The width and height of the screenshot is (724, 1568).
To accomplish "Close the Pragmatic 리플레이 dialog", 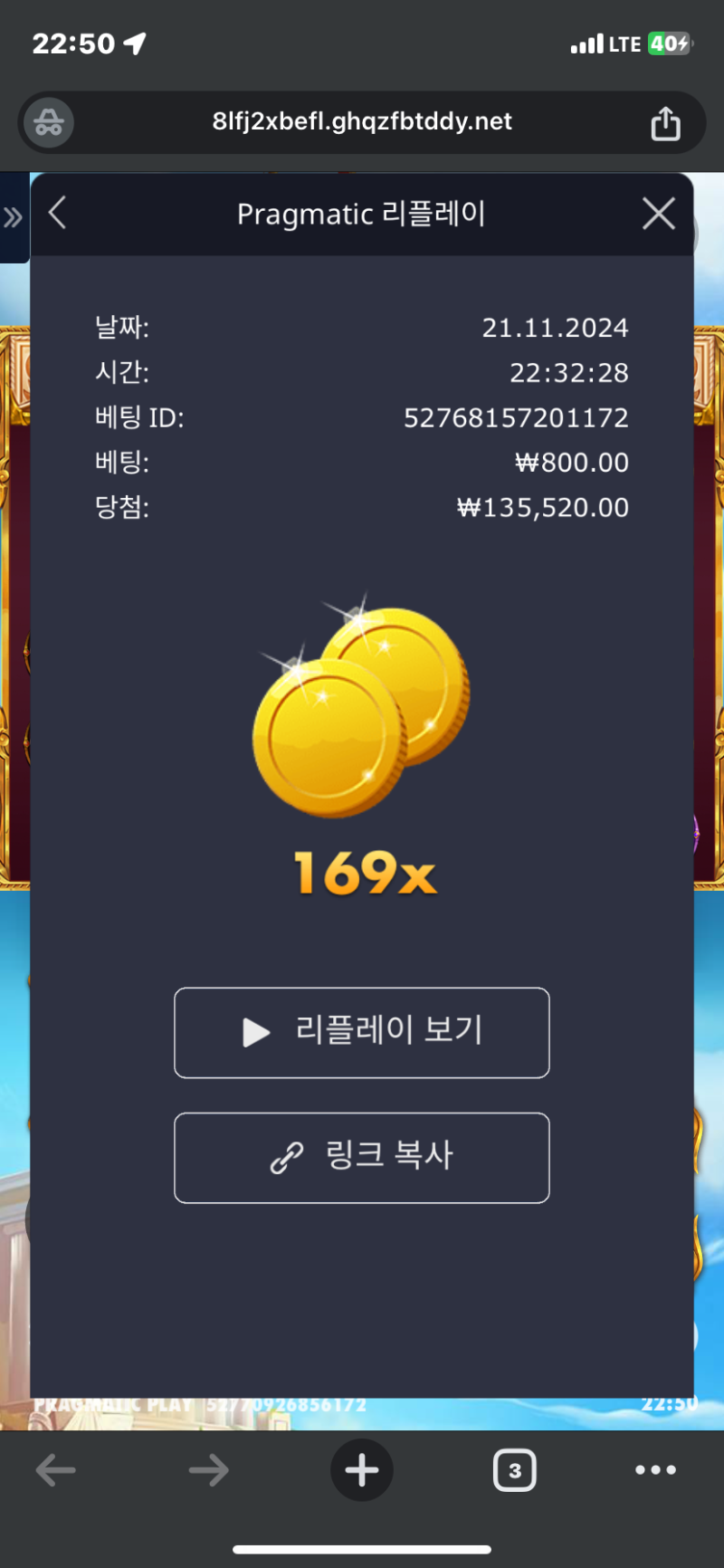I will tap(658, 214).
